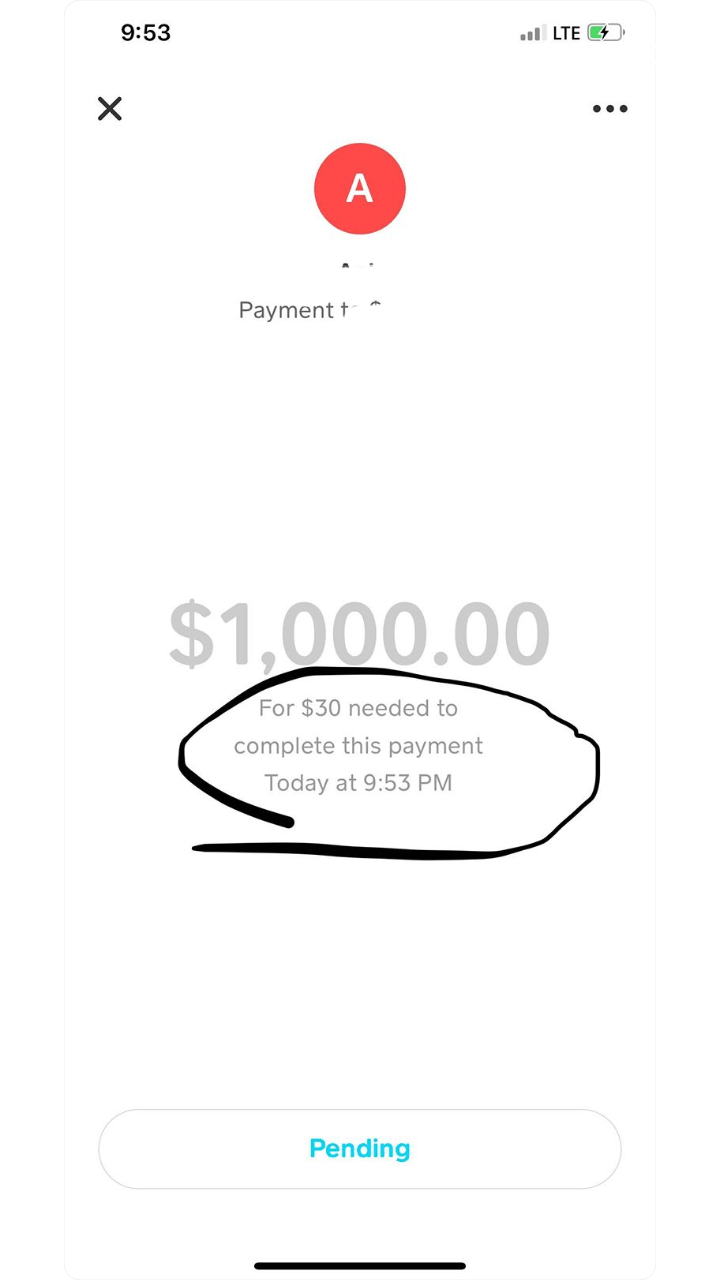The width and height of the screenshot is (720, 1280).
Task: Tap the close icon in top-left corner
Action: tap(109, 108)
